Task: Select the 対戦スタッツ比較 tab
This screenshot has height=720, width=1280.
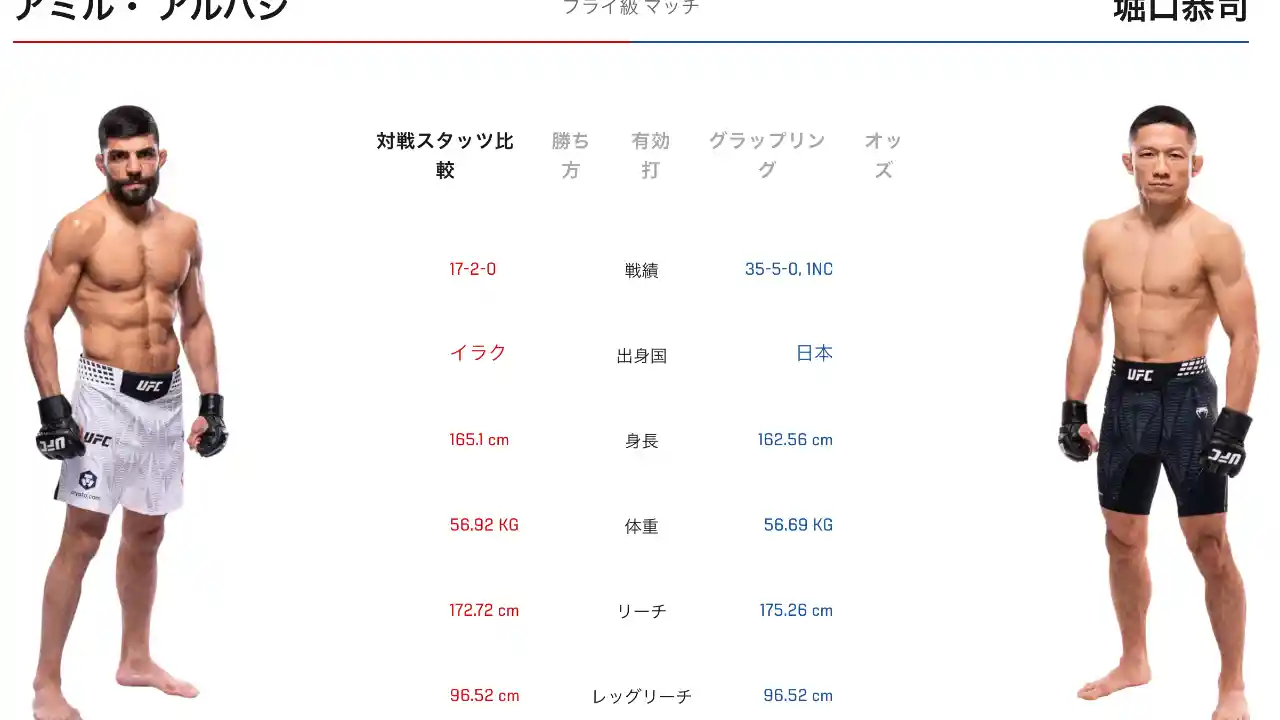Action: pyautogui.click(x=445, y=155)
